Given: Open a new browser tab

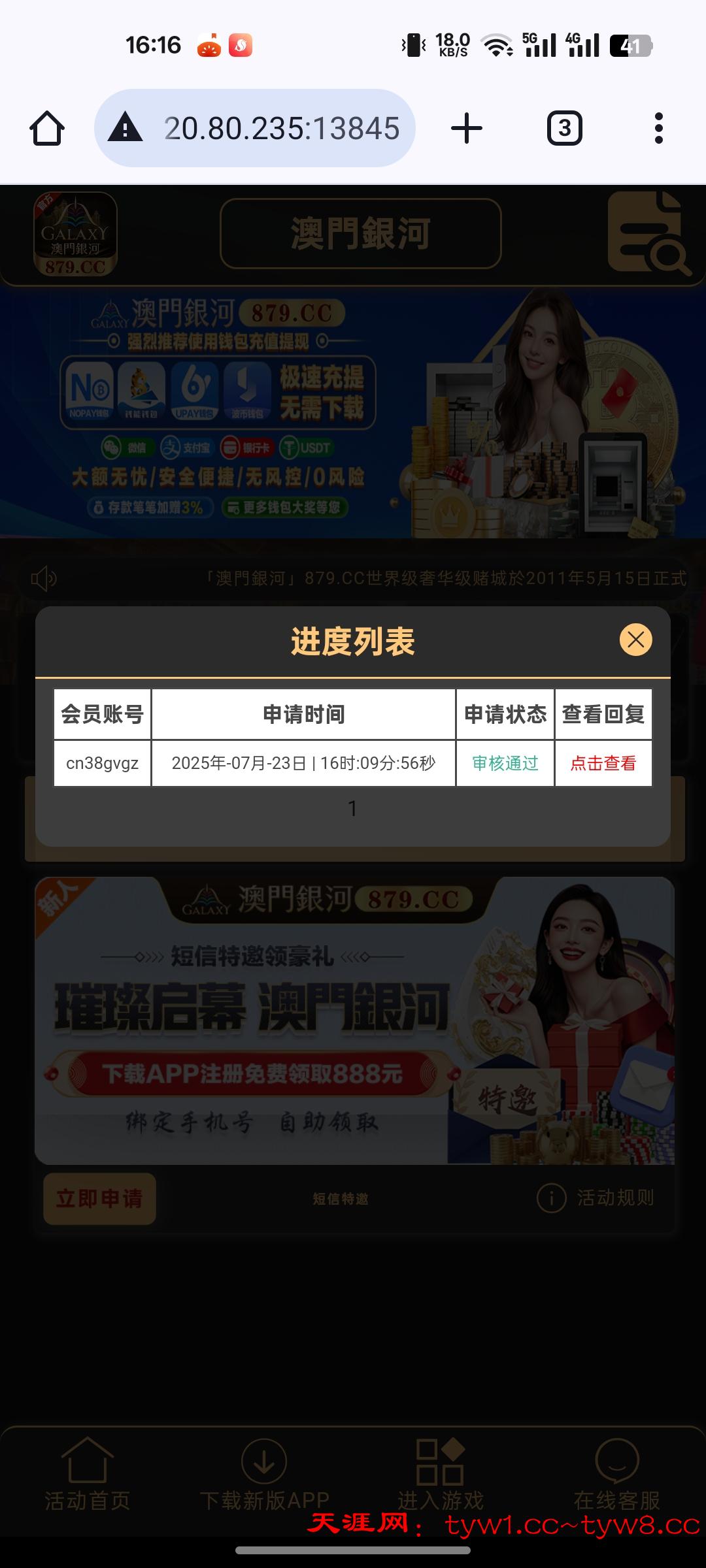Looking at the screenshot, I should (x=467, y=128).
